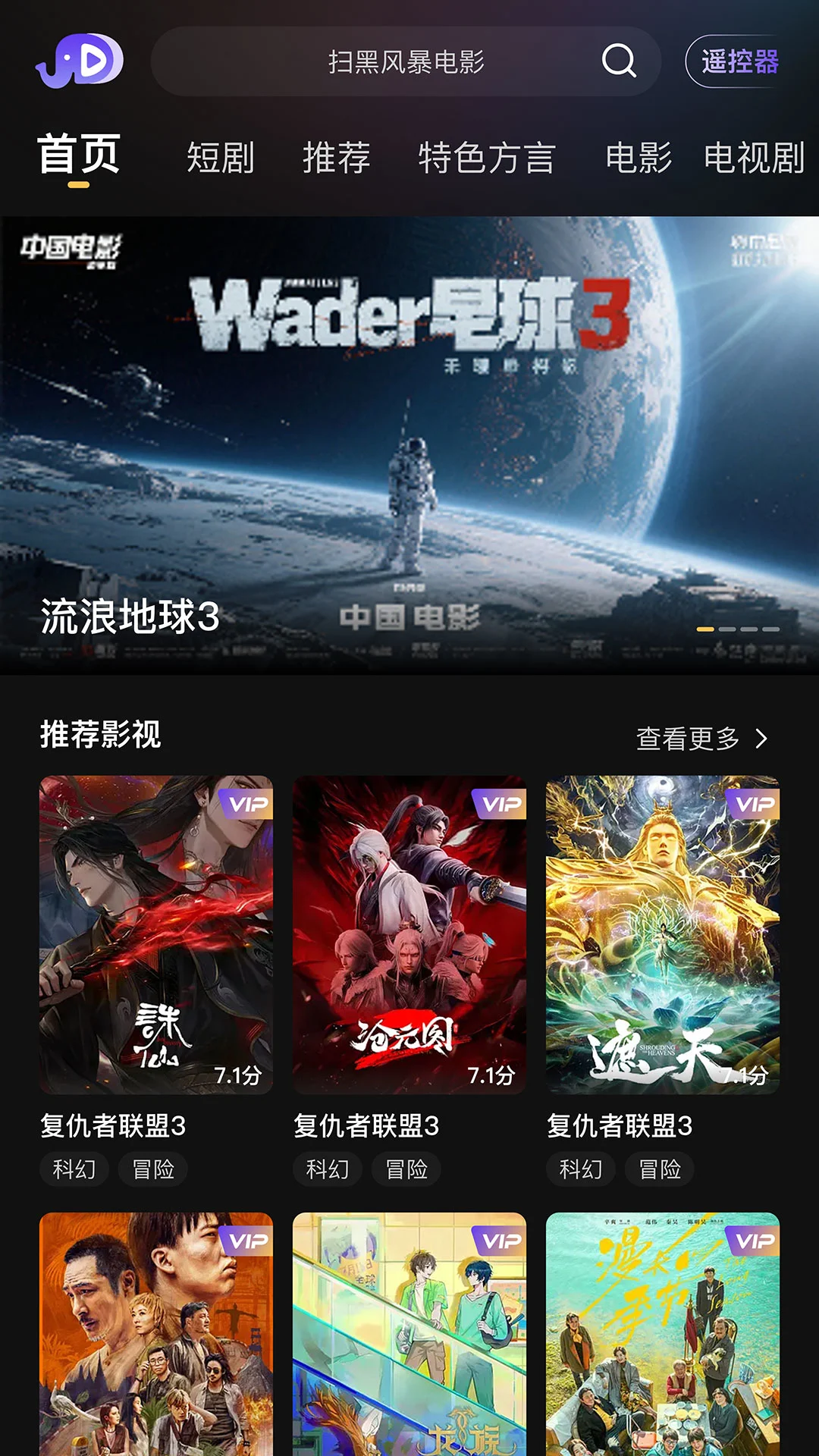819x1456 pixels.
Task: Switch to the 推荐 tab
Action: [x=337, y=158]
